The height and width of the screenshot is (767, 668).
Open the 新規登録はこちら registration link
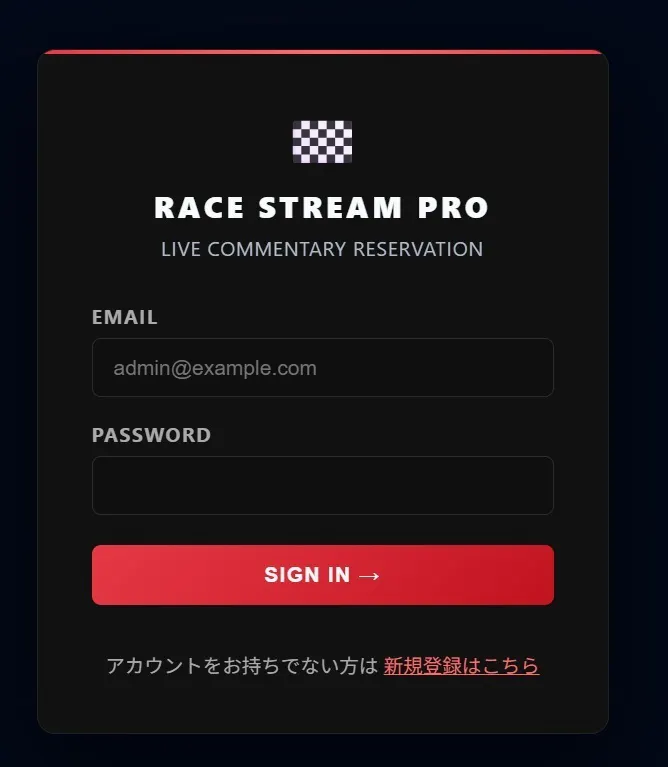[x=461, y=666]
